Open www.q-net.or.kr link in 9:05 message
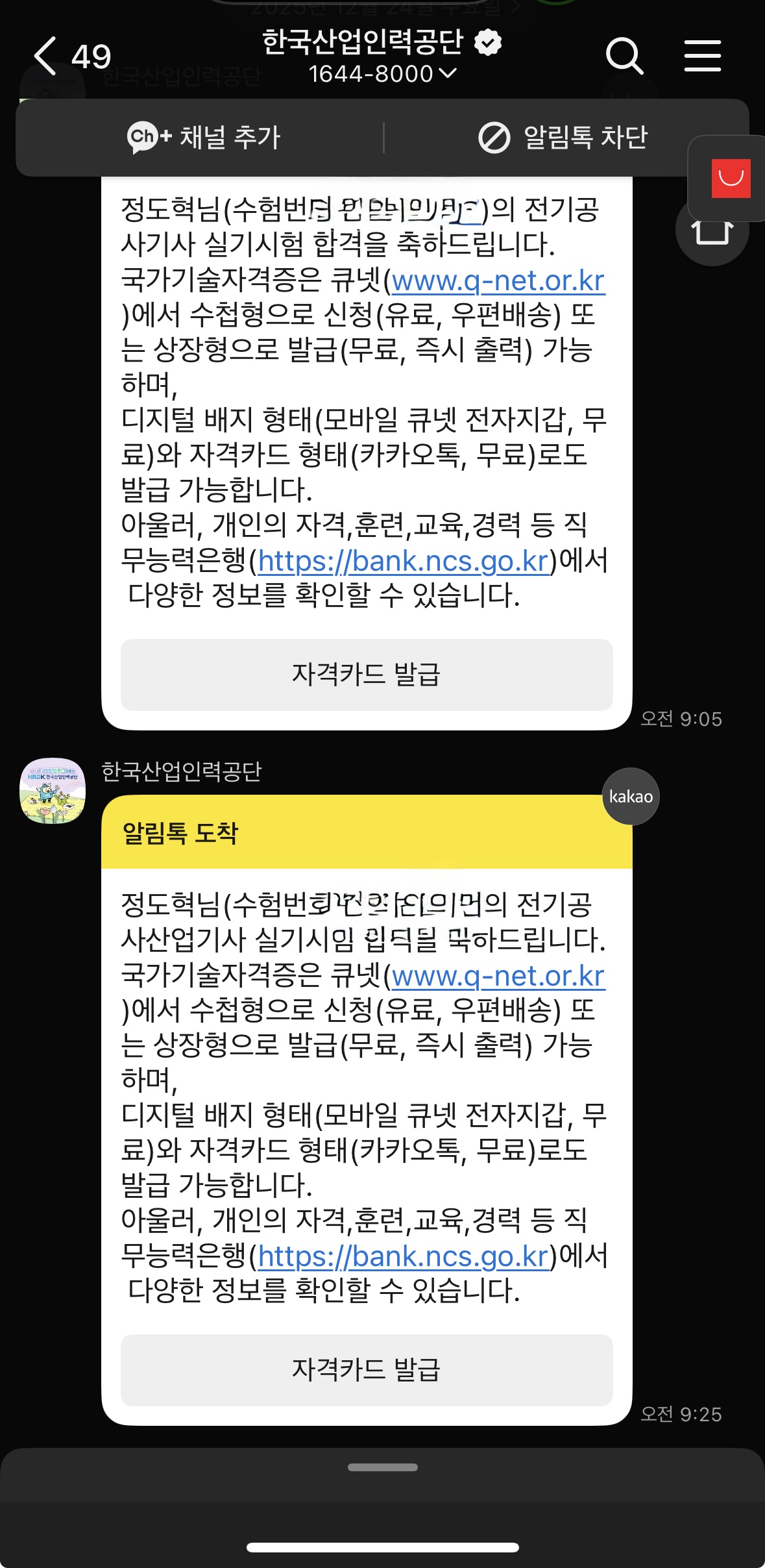 tap(498, 281)
